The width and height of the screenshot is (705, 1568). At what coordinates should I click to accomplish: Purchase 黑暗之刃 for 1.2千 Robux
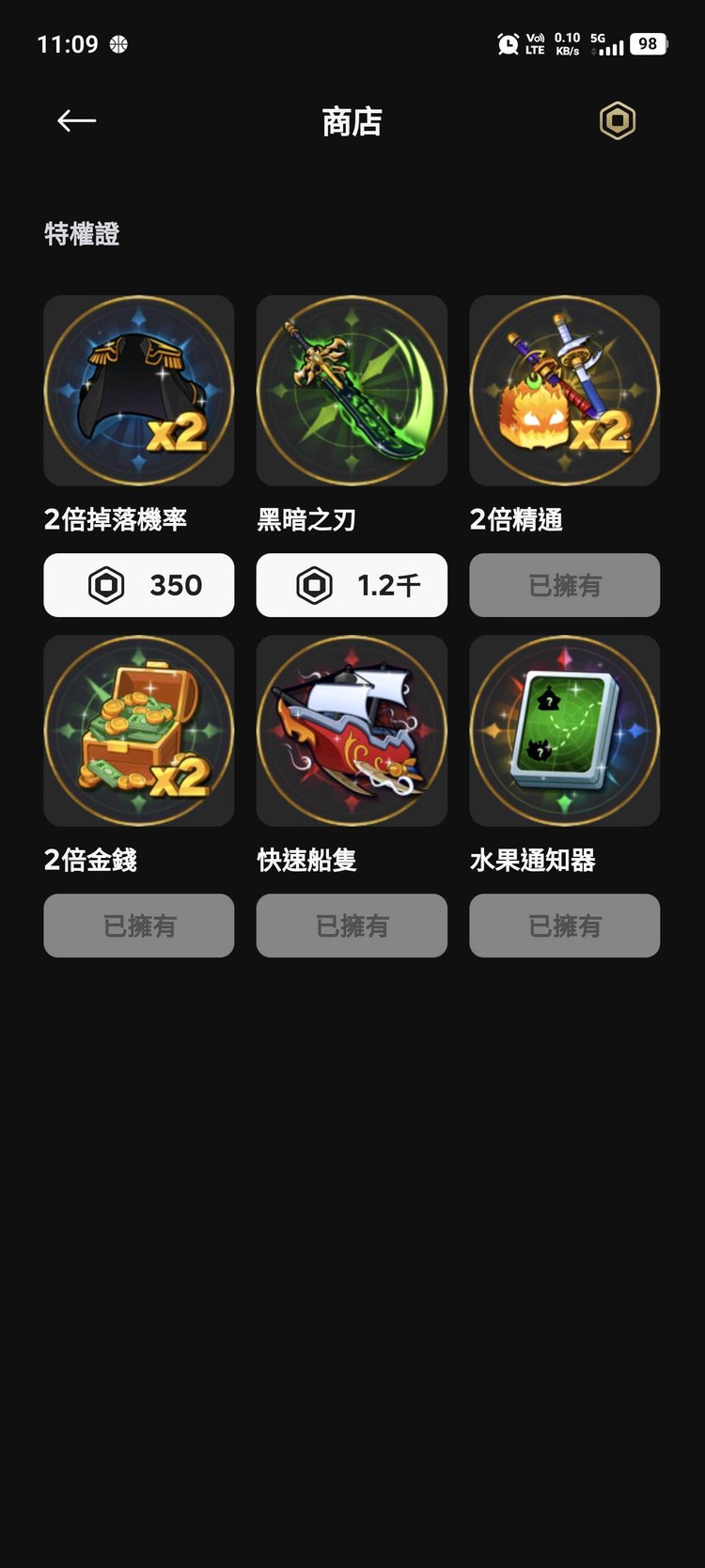click(x=352, y=585)
